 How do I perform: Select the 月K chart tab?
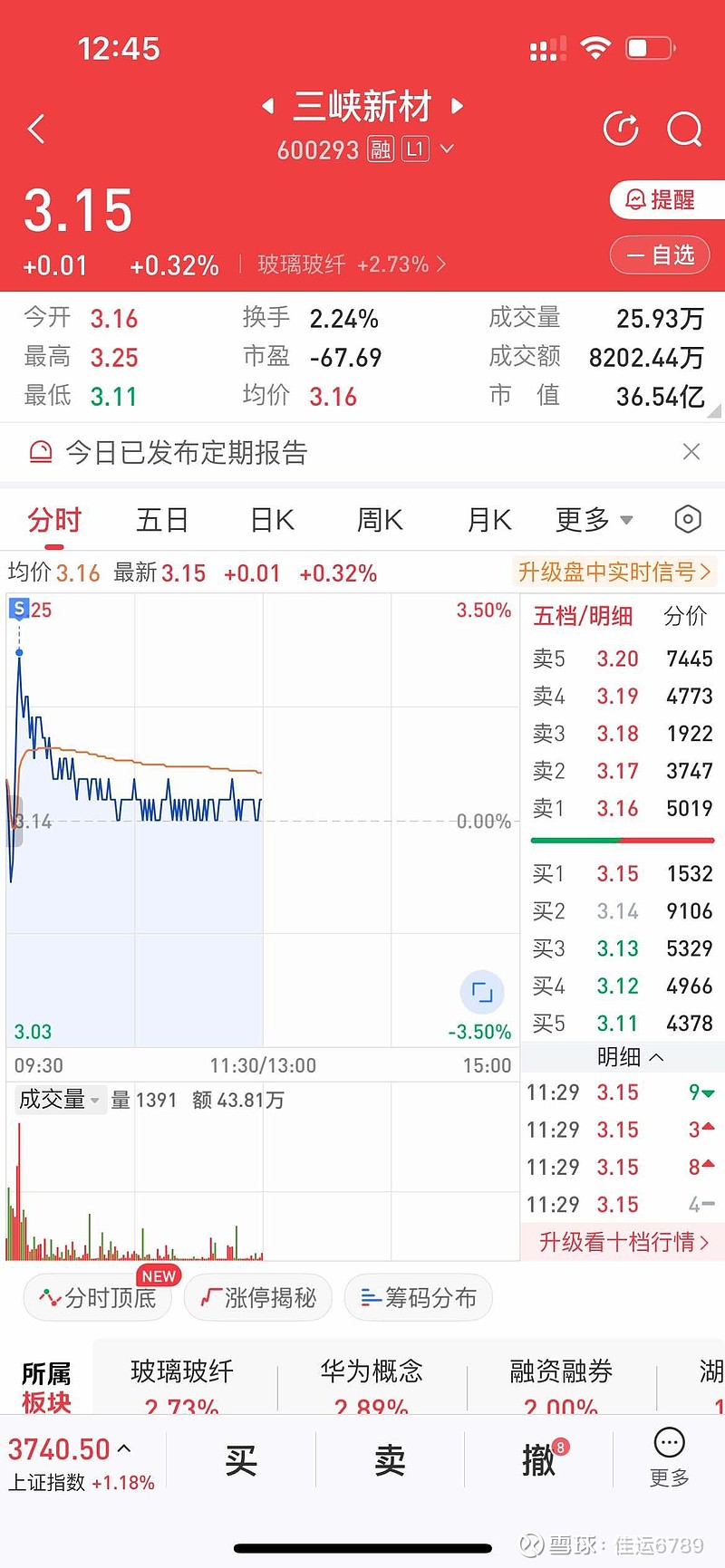click(488, 520)
